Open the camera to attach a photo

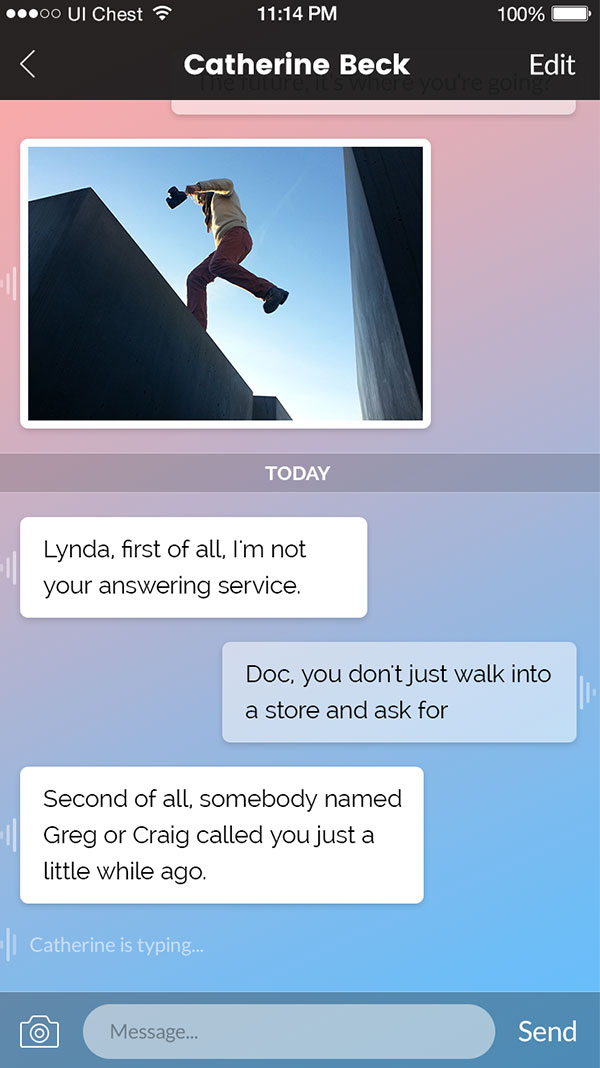(40, 1031)
